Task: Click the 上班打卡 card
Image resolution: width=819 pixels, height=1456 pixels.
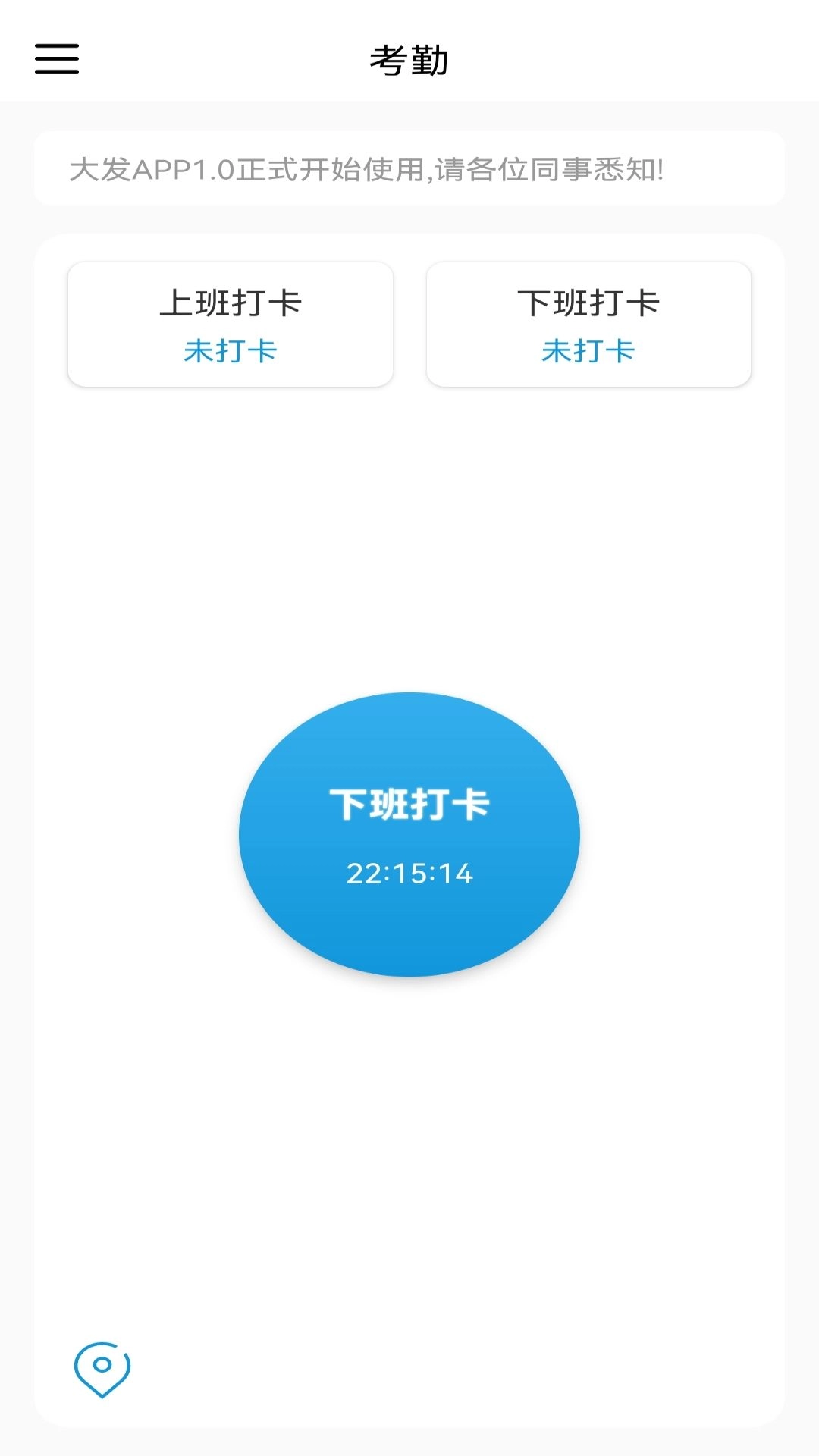Action: tap(230, 324)
